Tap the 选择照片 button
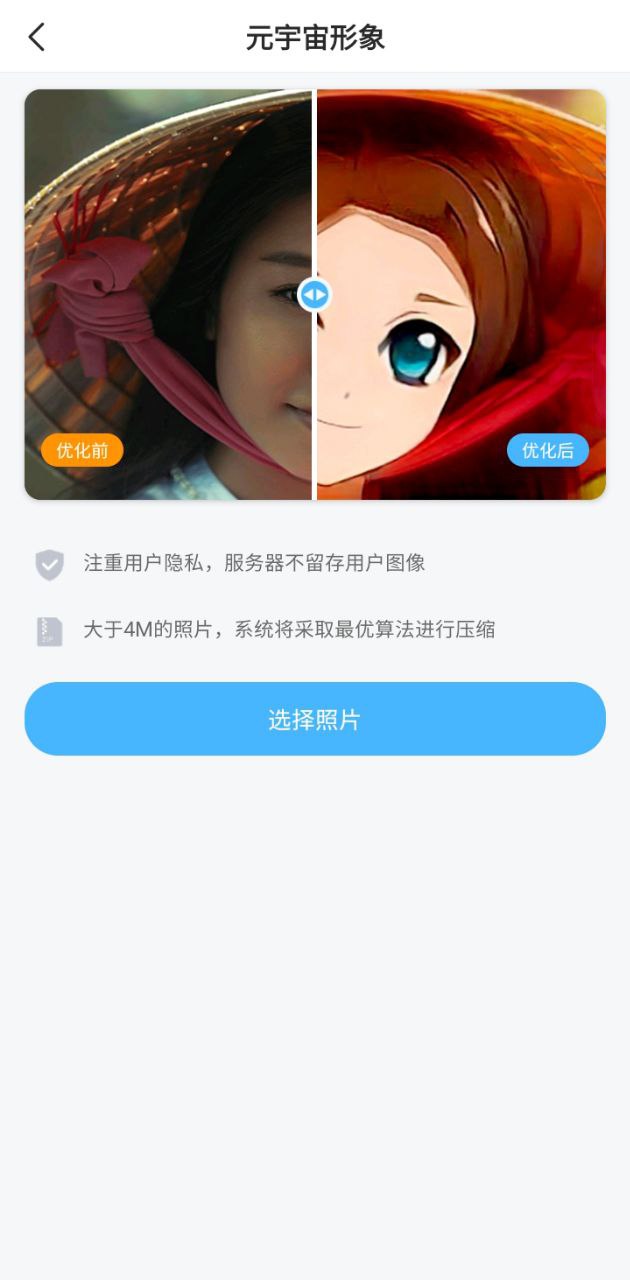630x1280 pixels. [x=315, y=719]
